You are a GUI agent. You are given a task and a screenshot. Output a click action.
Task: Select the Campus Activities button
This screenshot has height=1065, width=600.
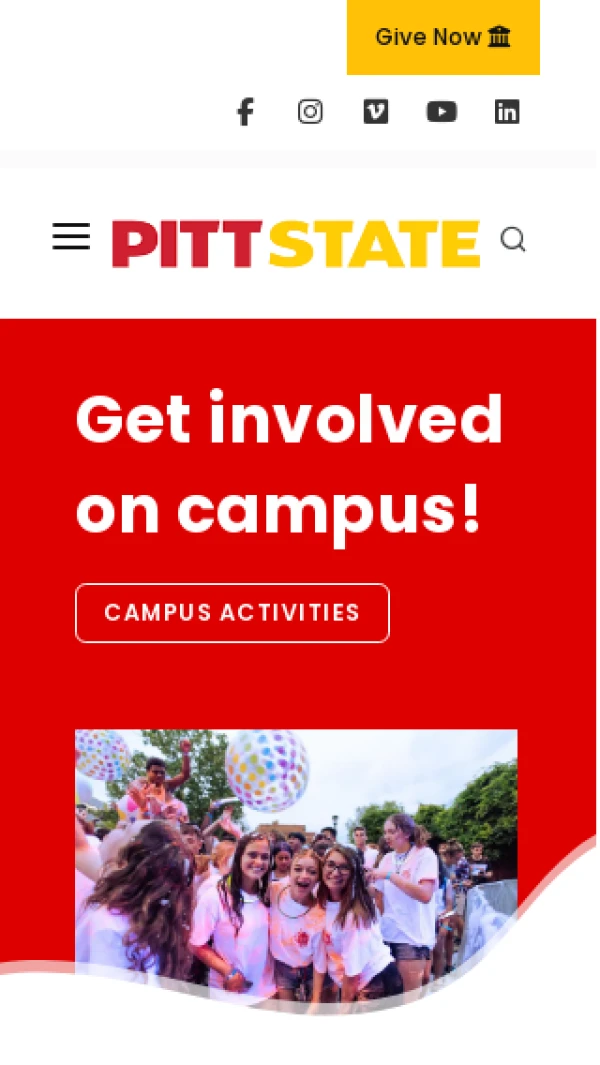pyautogui.click(x=232, y=613)
